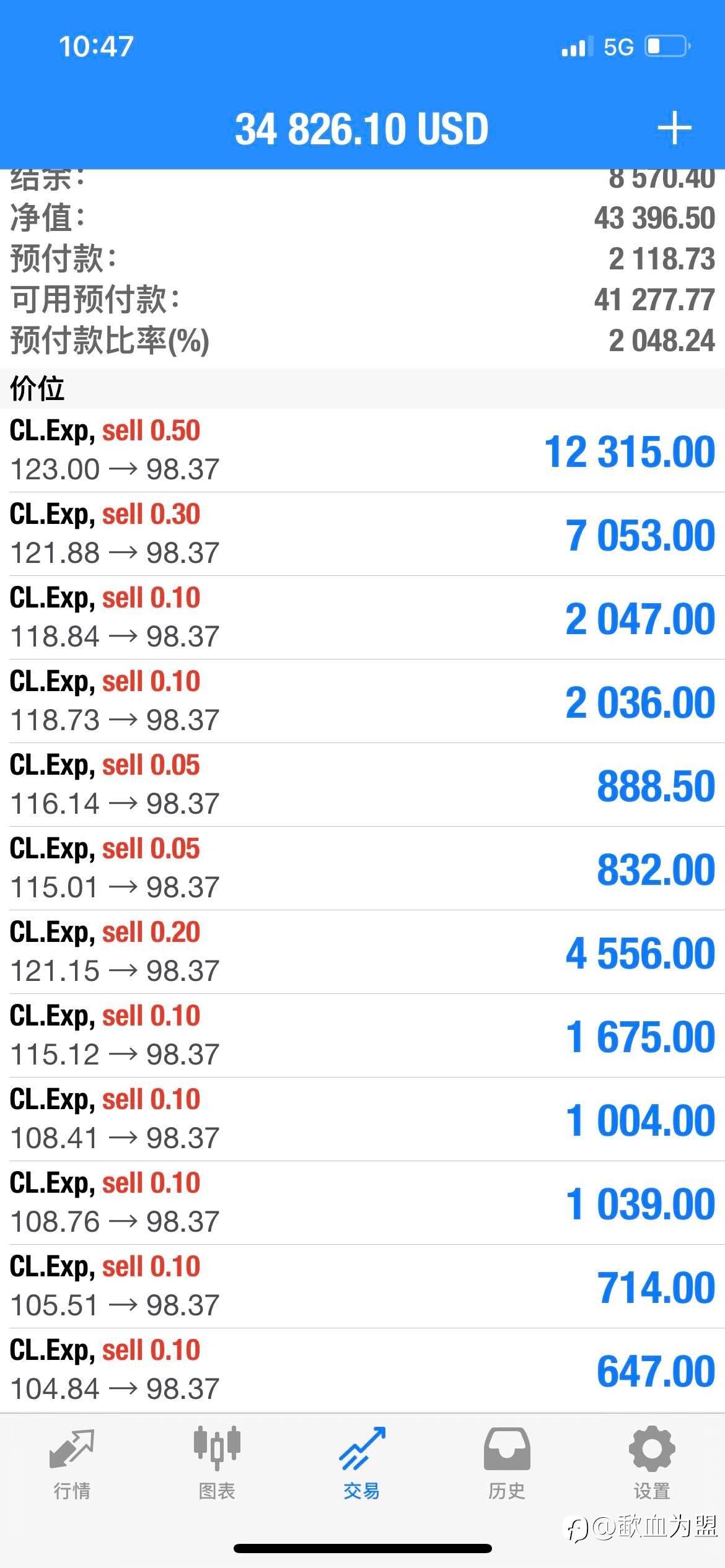The height and width of the screenshot is (1568, 725).
Task: Open the 历史 history tab
Action: (507, 1464)
